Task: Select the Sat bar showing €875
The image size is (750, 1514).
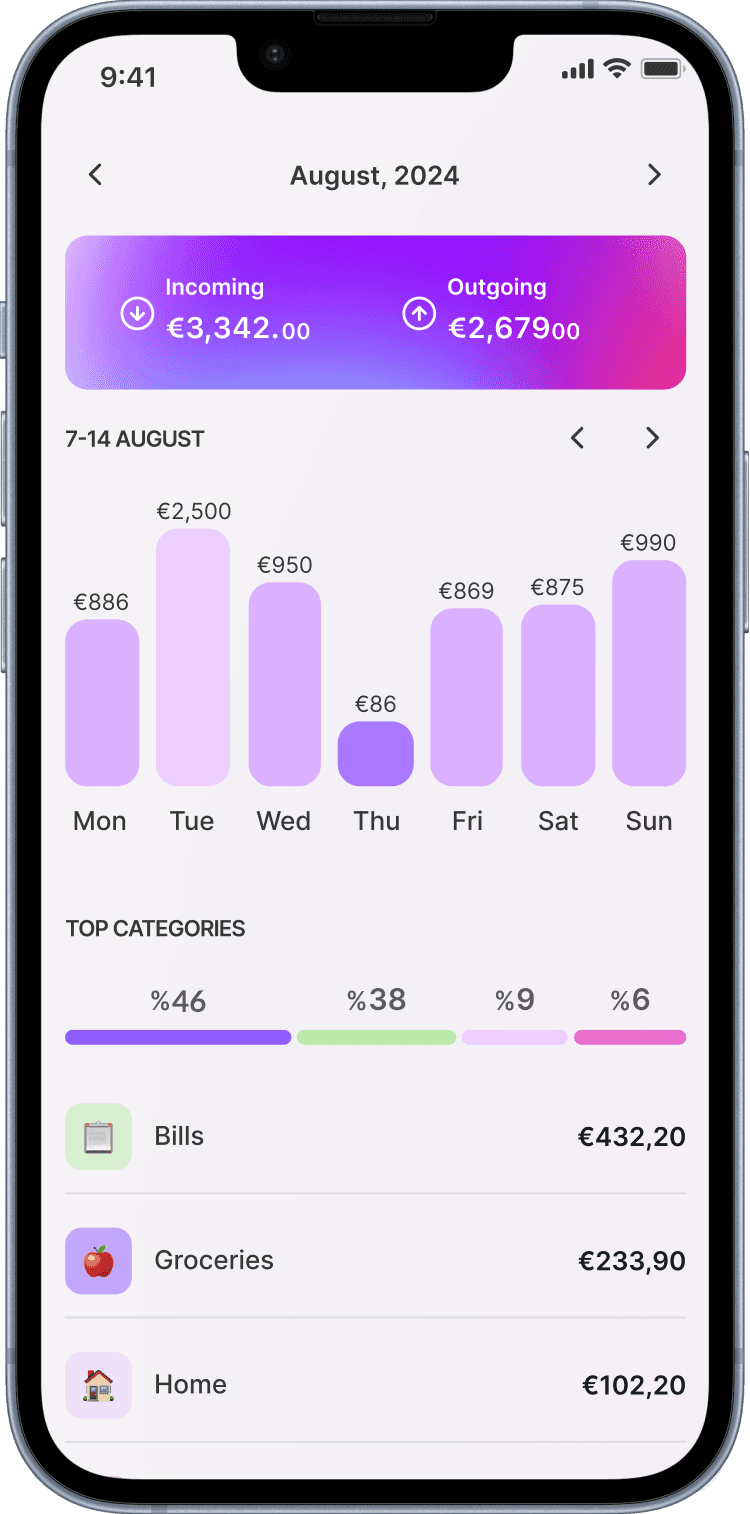Action: tap(558, 695)
